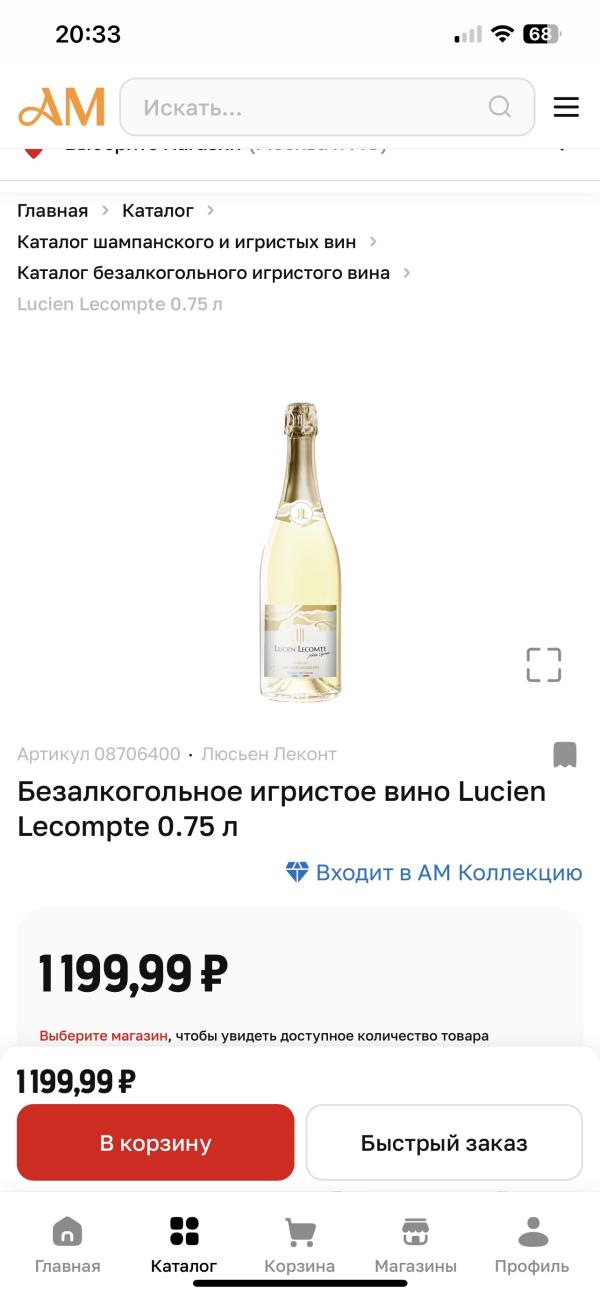The image size is (600, 1297).
Task: Open the Люсьен Леконт brand link
Action: (269, 754)
